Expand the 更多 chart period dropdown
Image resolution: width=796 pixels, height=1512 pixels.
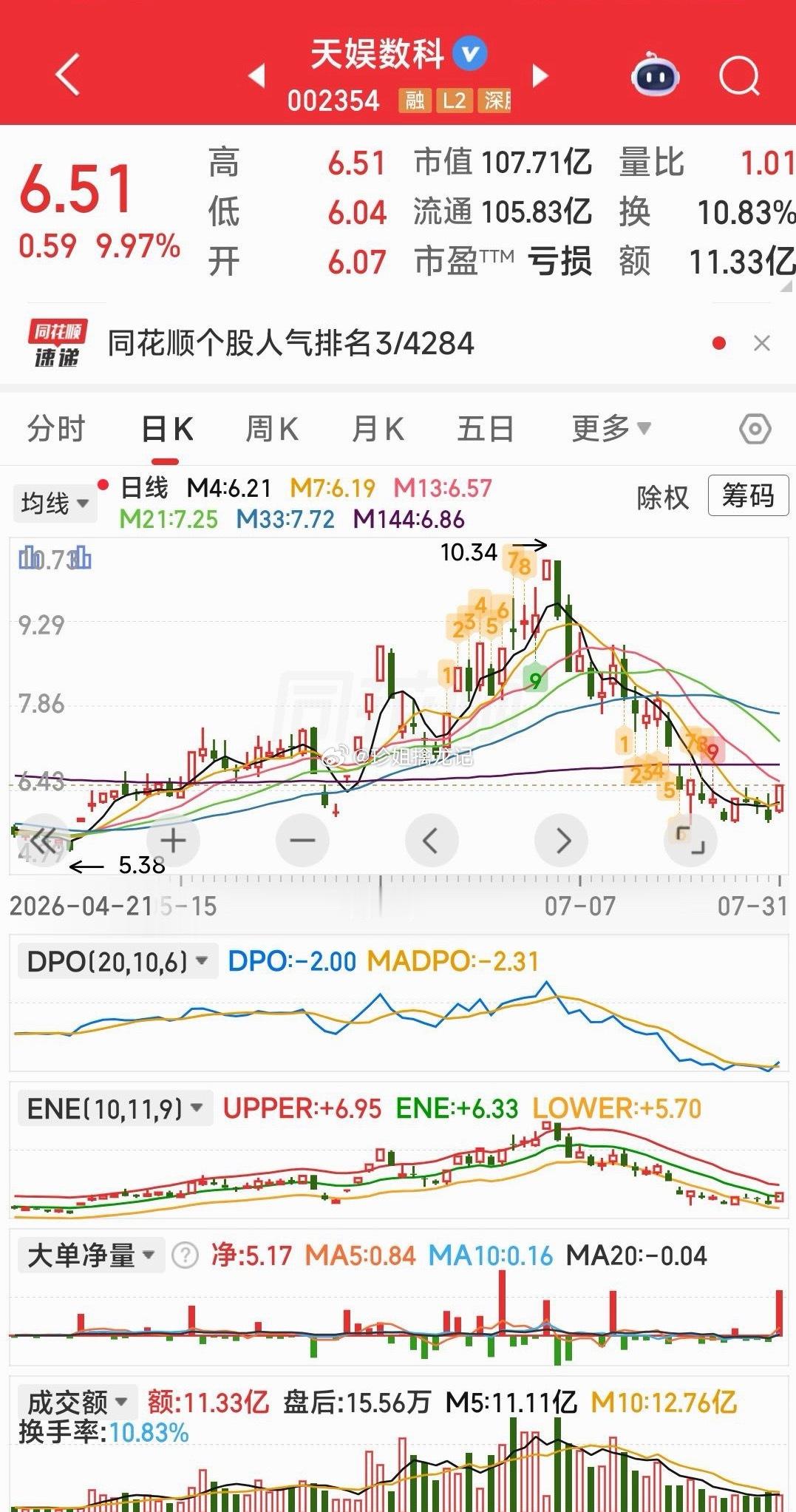(x=611, y=428)
